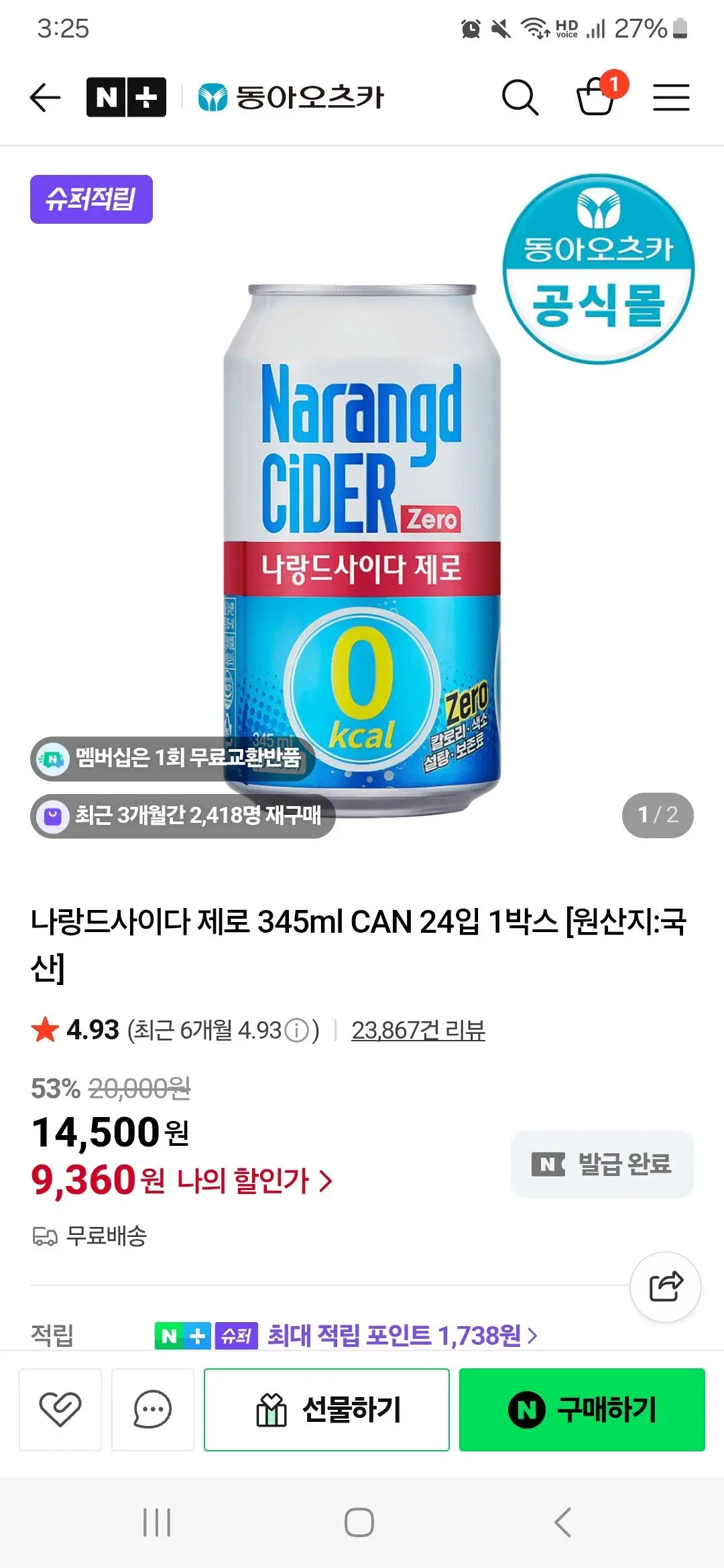Open the N+ store home logo
Viewport: 724px width, 1568px height.
pos(126,98)
